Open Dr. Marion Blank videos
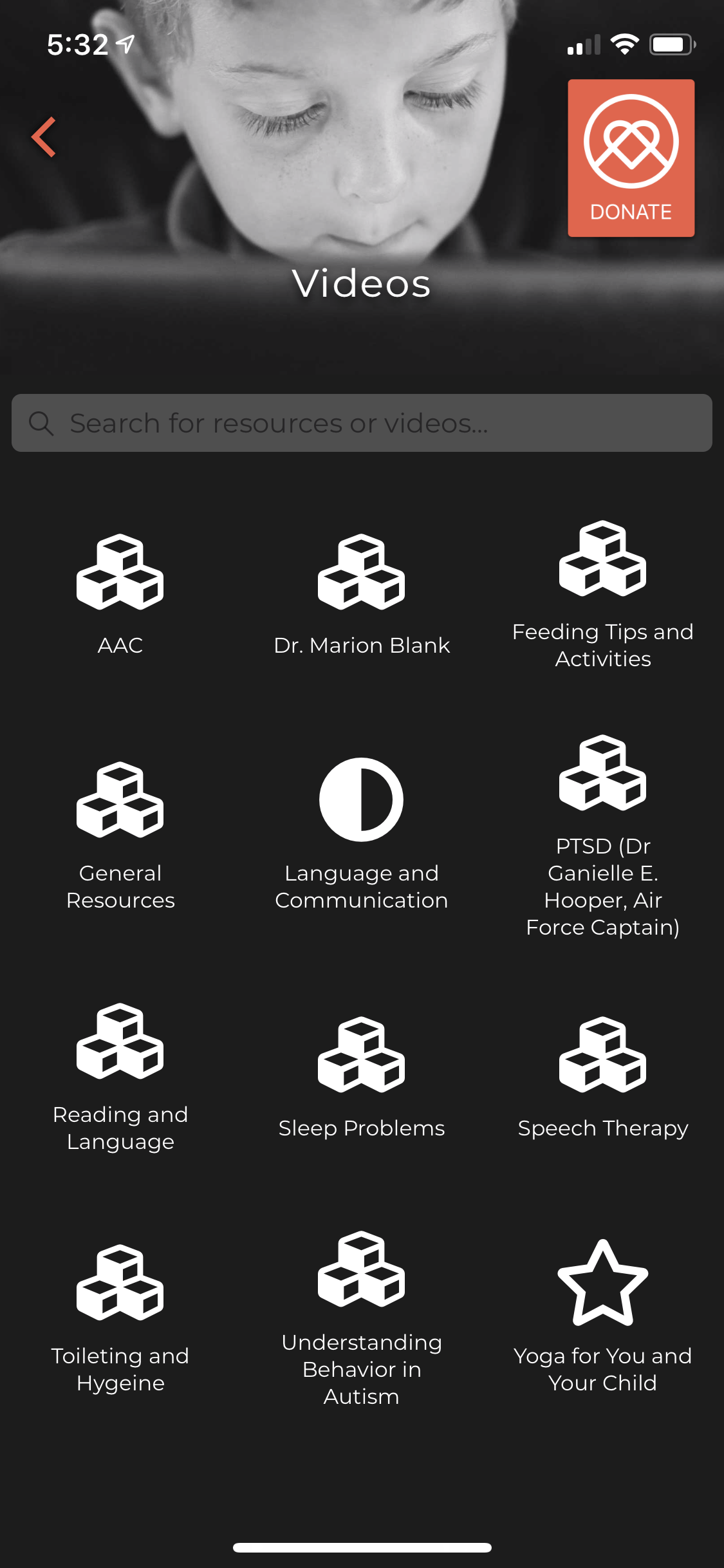Image resolution: width=724 pixels, height=1568 pixels. 362,593
